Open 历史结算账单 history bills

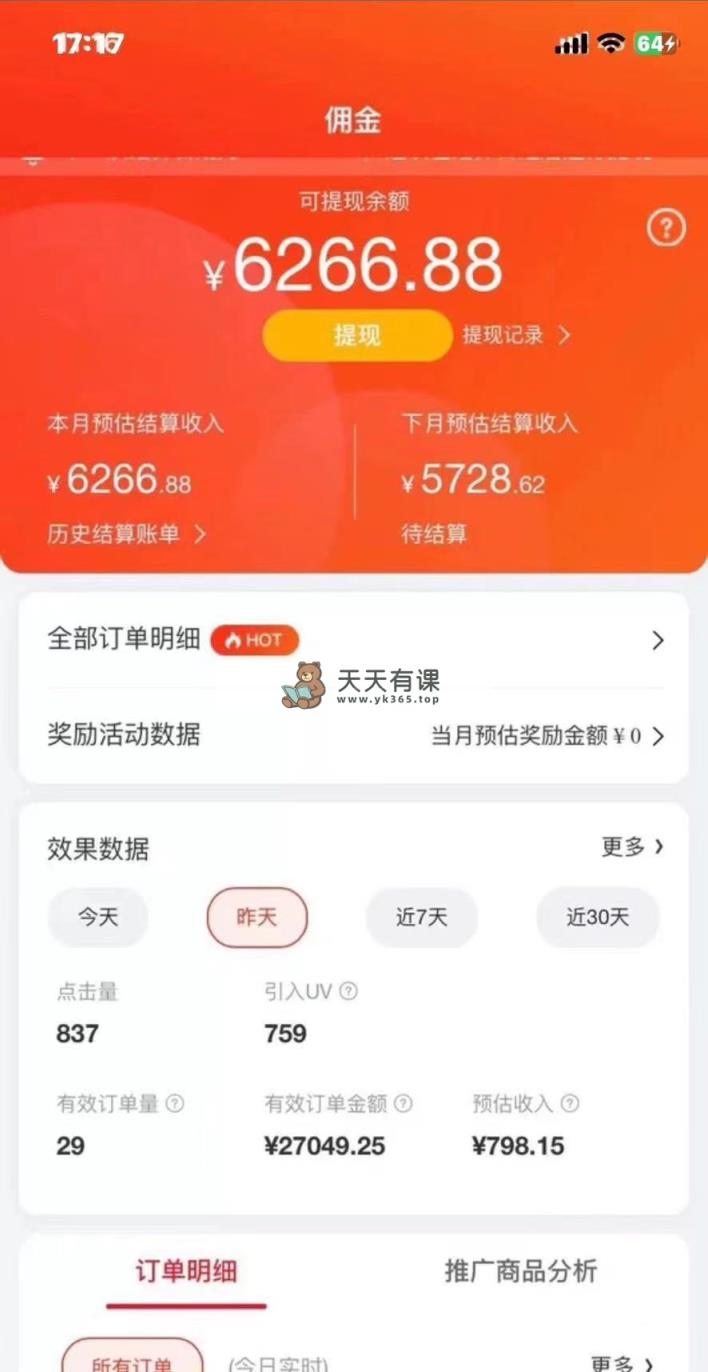tap(126, 534)
